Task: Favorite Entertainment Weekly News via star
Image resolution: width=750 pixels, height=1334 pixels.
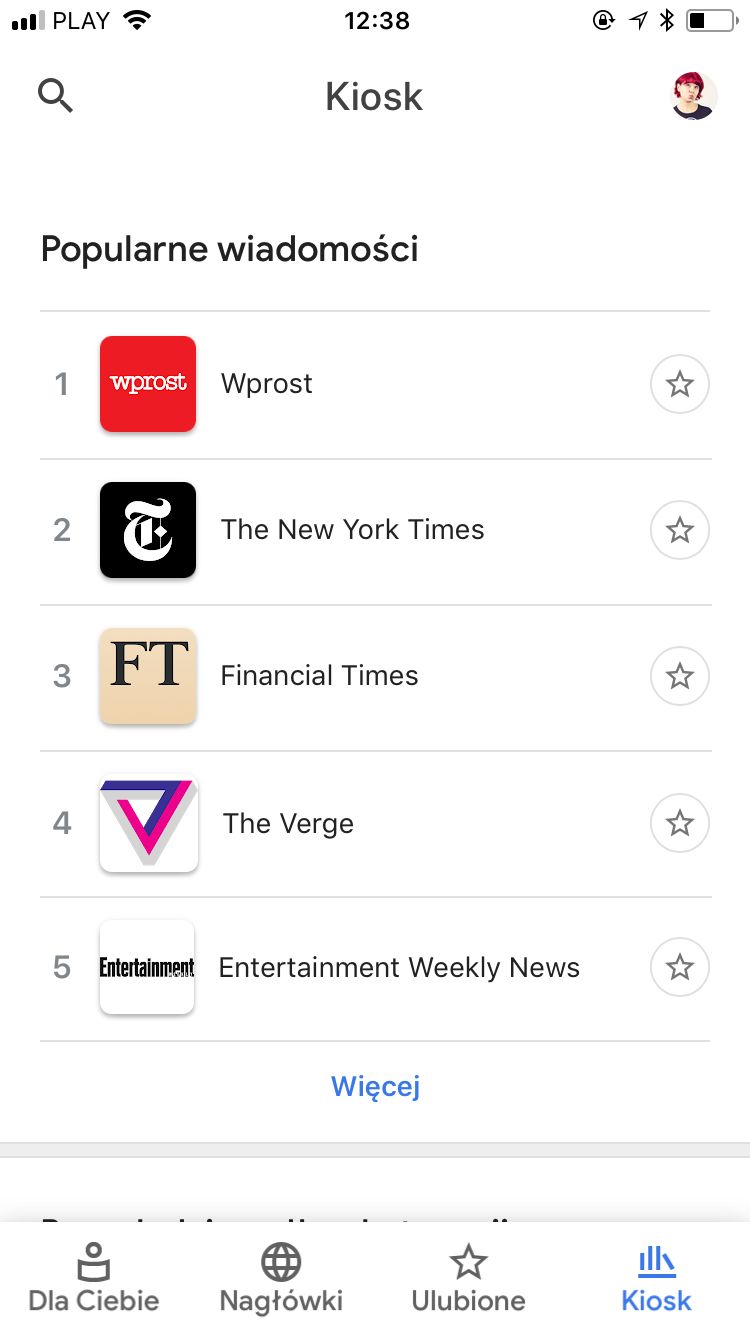Action: (680, 968)
